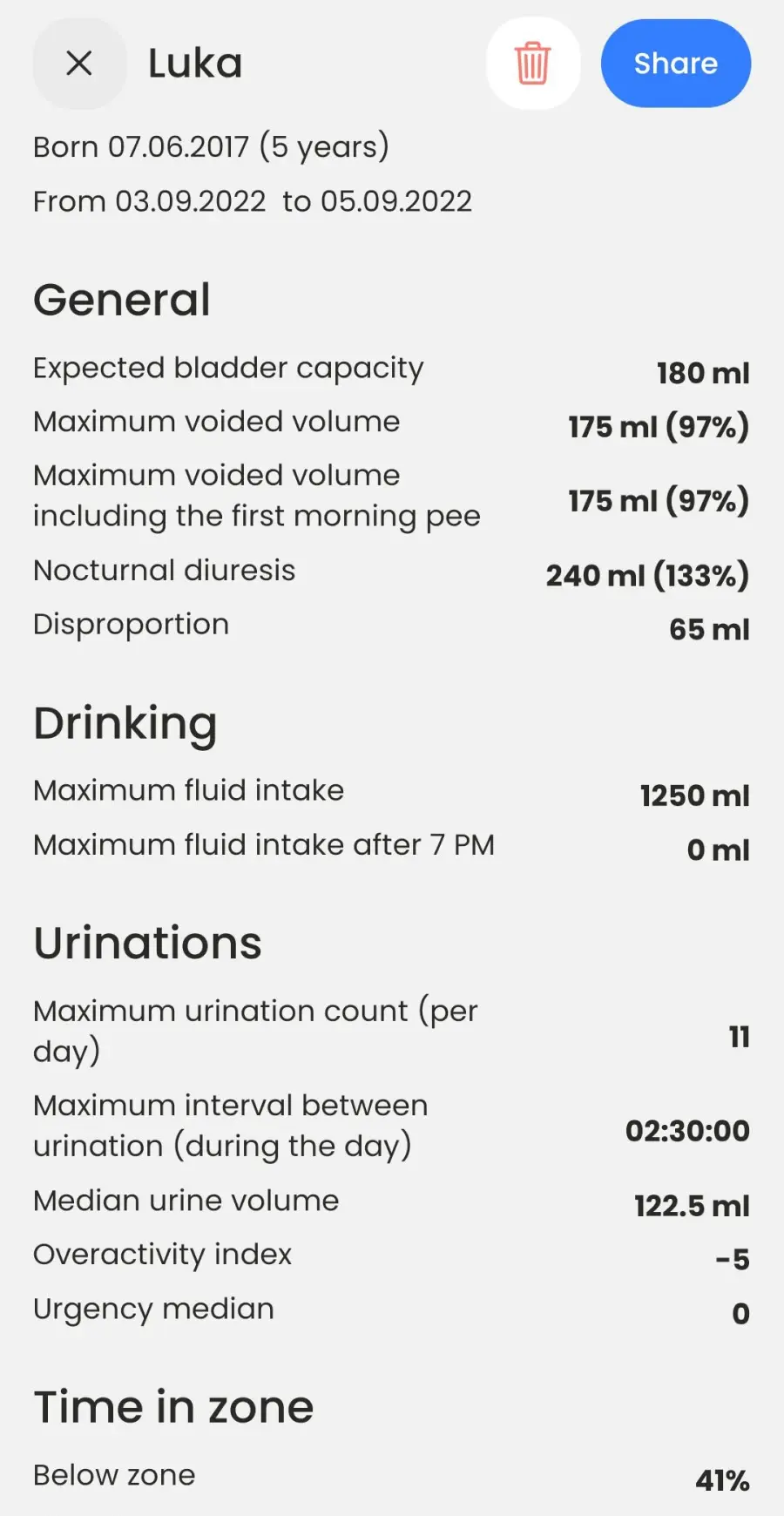784x1516 pixels.
Task: Share Luka's report
Action: coord(676,64)
